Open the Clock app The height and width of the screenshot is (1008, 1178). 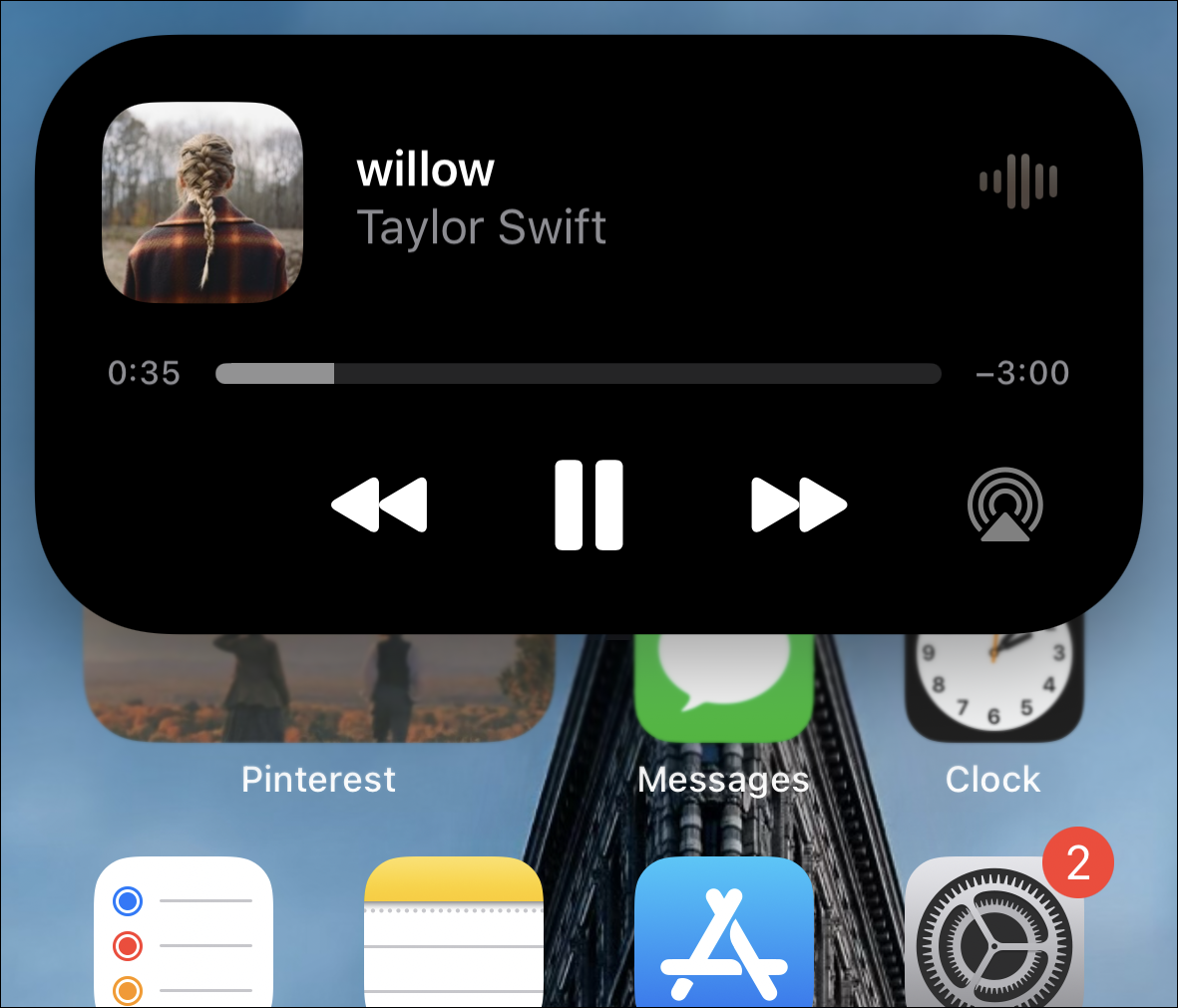pos(993,688)
